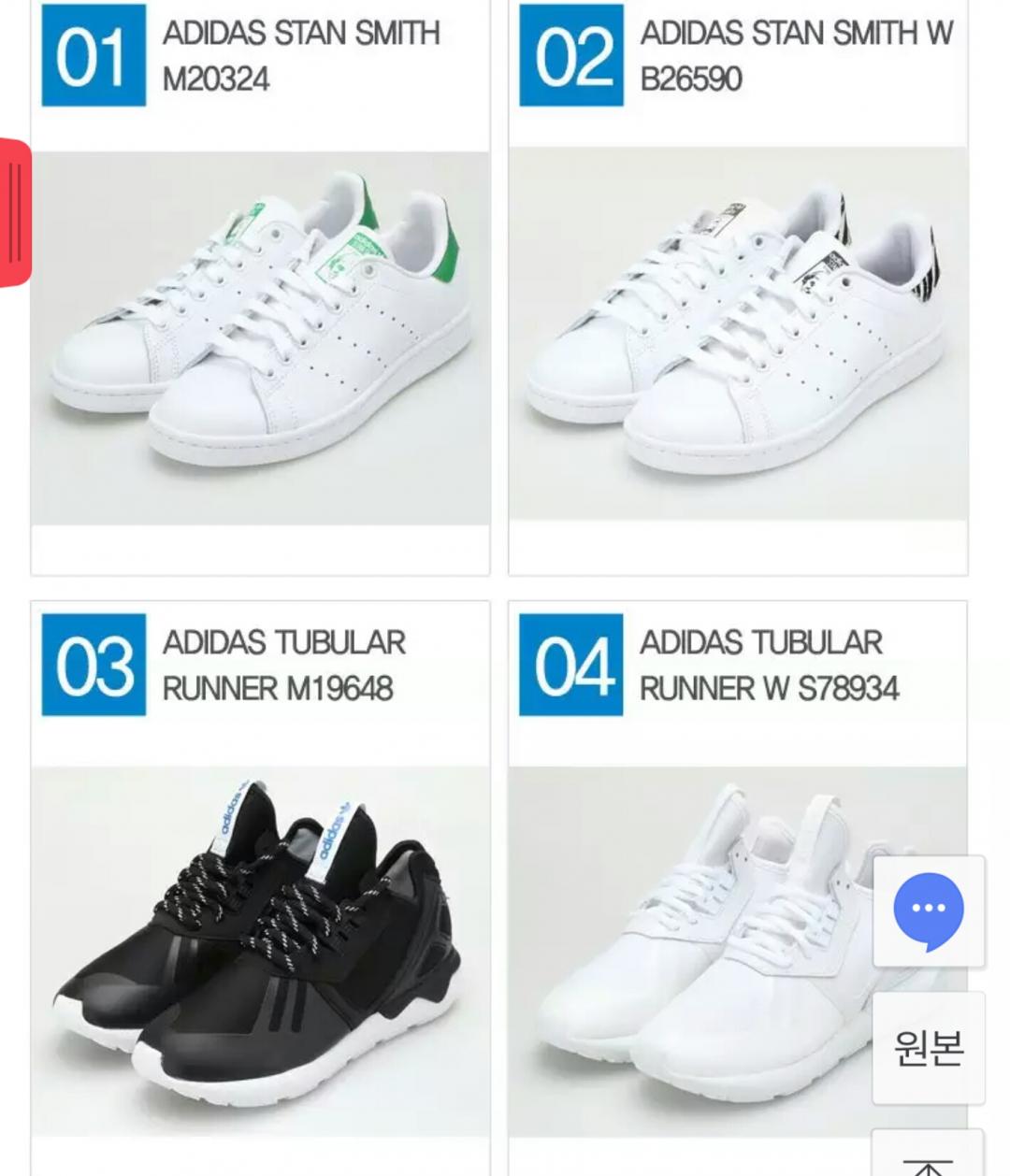Jump back to top with arrow button
This screenshot has width=1010, height=1176.
(x=928, y=1159)
